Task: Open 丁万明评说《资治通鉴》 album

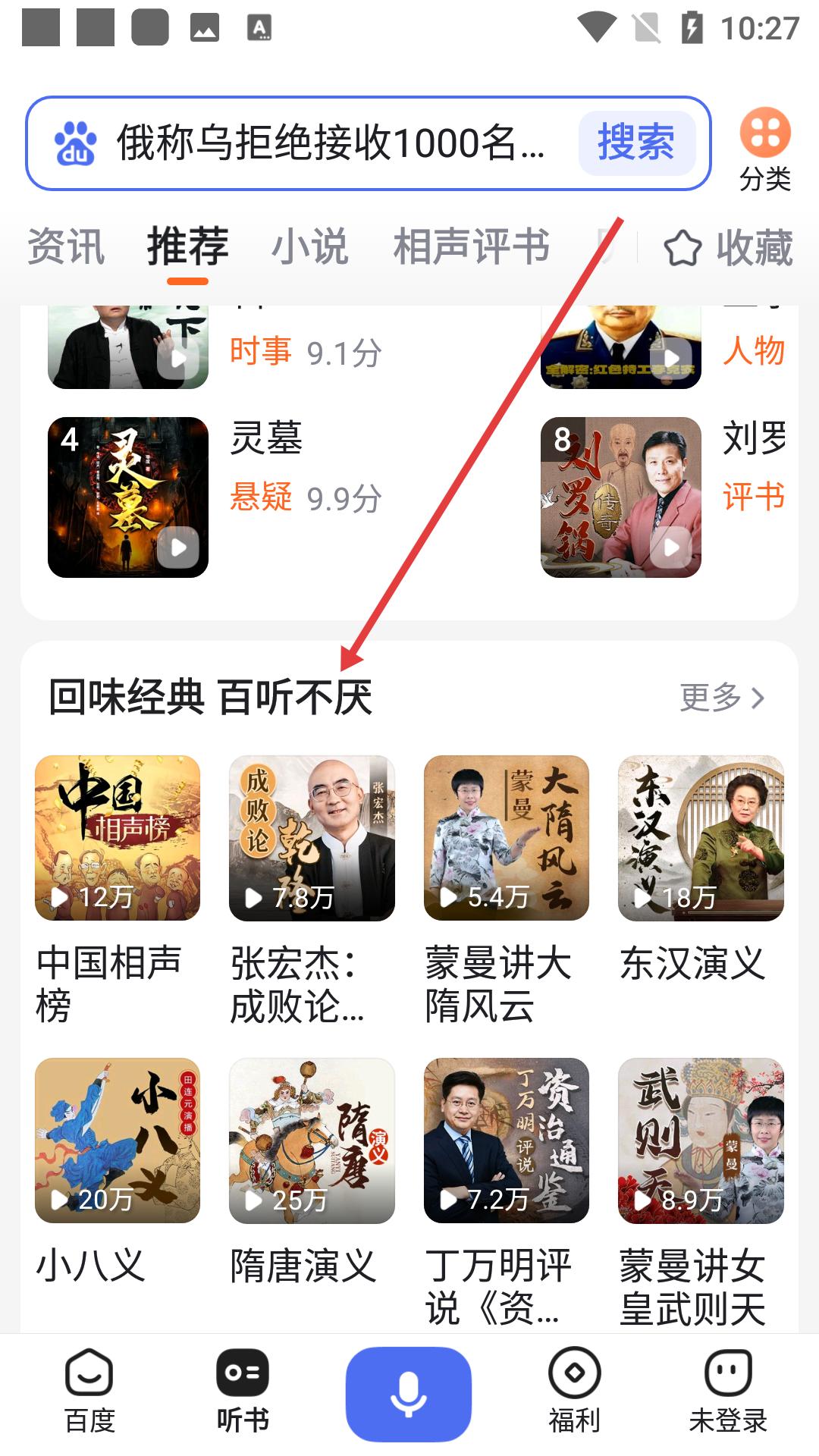Action: 506,1140
